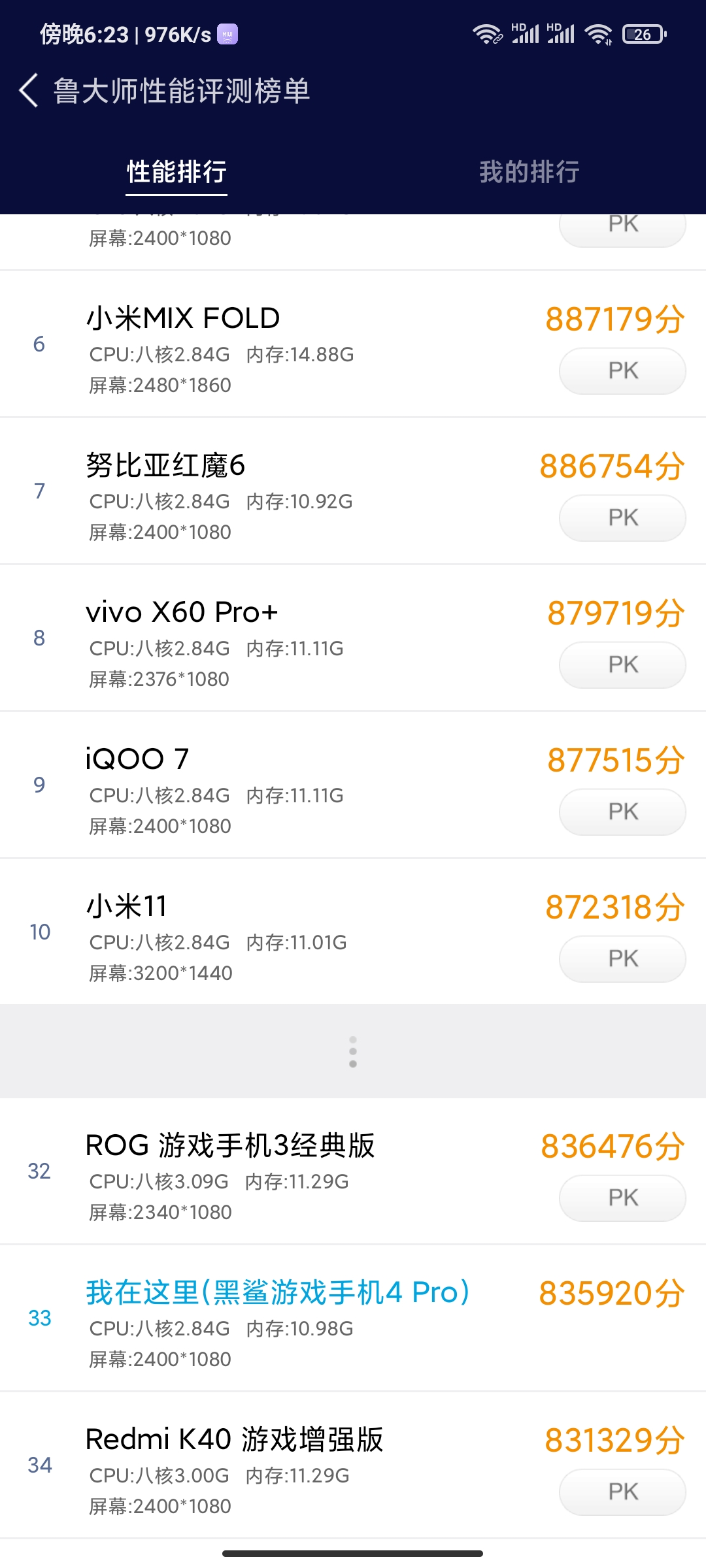Compare with vivo X60 Pro+ via PK
706x1568 pixels.
click(622, 665)
